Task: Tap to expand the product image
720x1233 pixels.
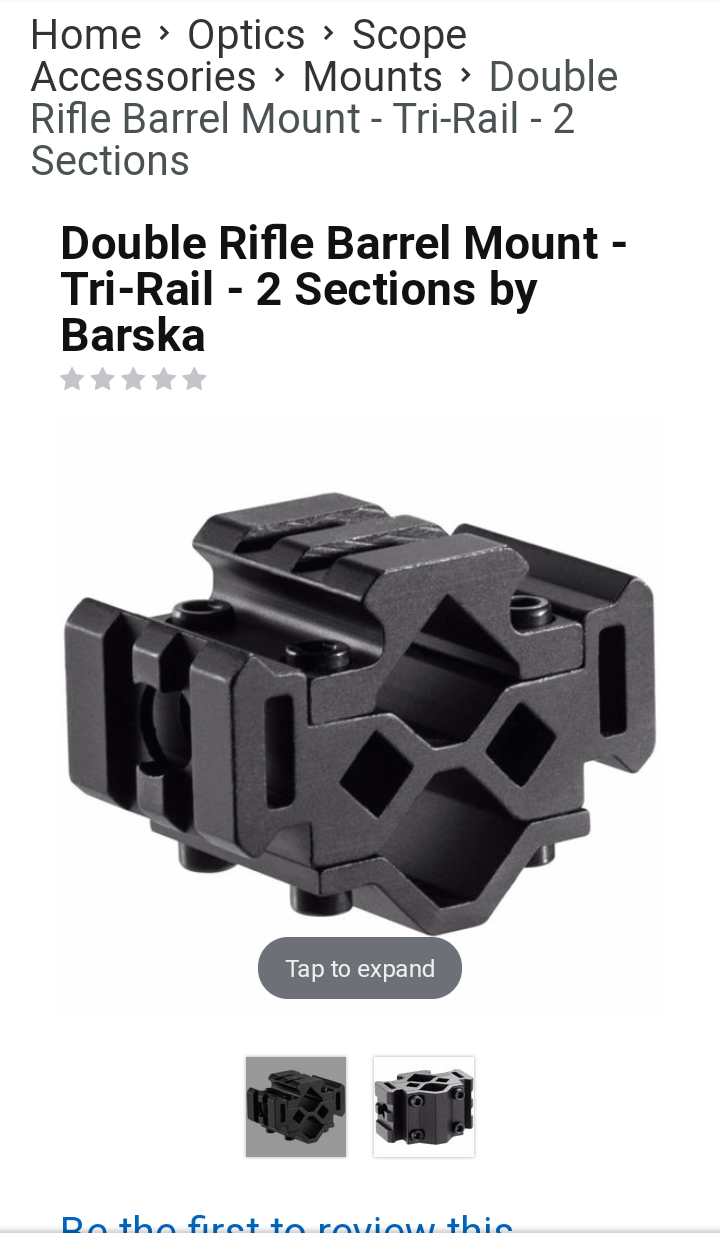Action: click(x=360, y=967)
